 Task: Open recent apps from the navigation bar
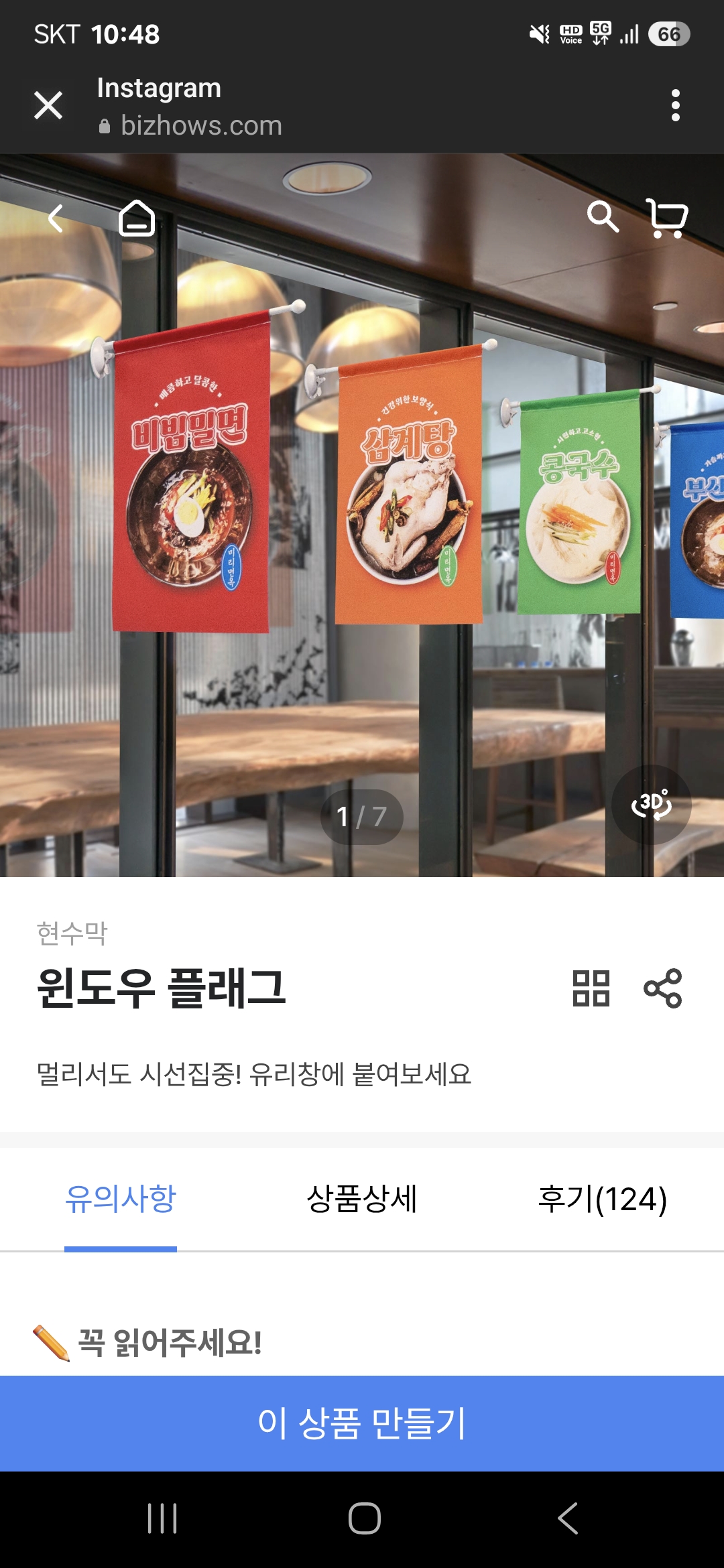click(x=162, y=1518)
